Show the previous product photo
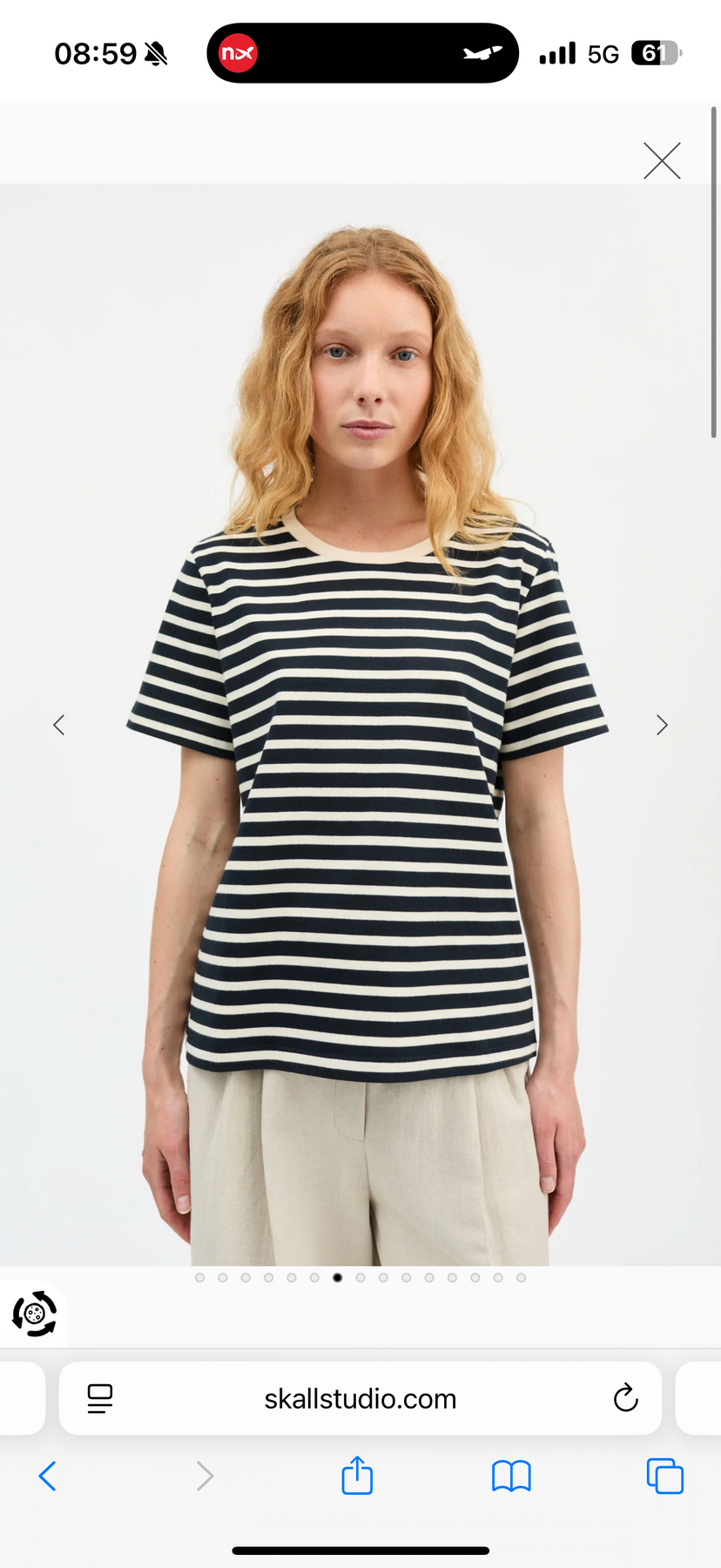Screen dimensions: 721x1568 tap(59, 725)
